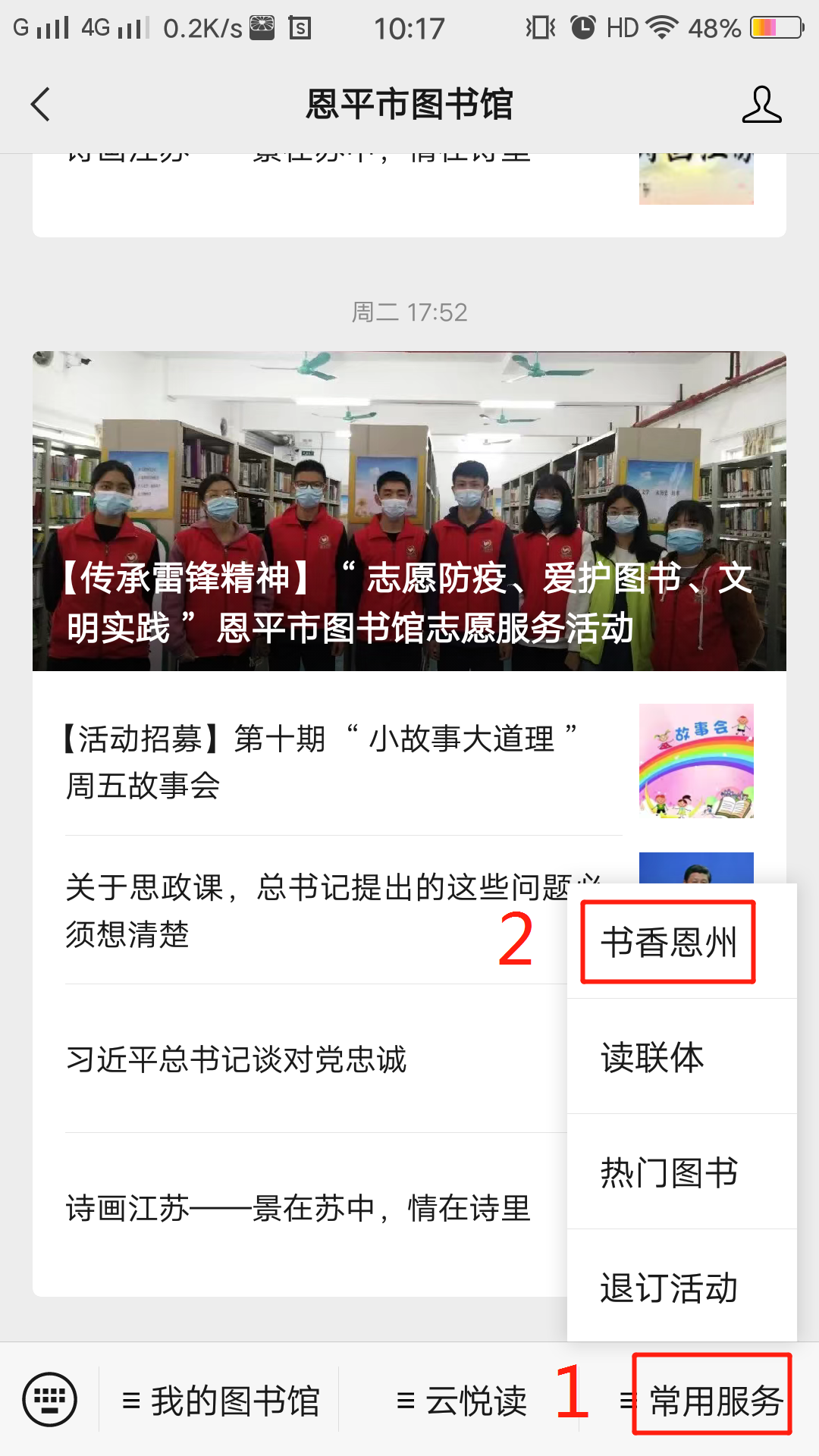Open the 关于思政课 article
Screen dimensions: 819x1456
tap(303, 910)
